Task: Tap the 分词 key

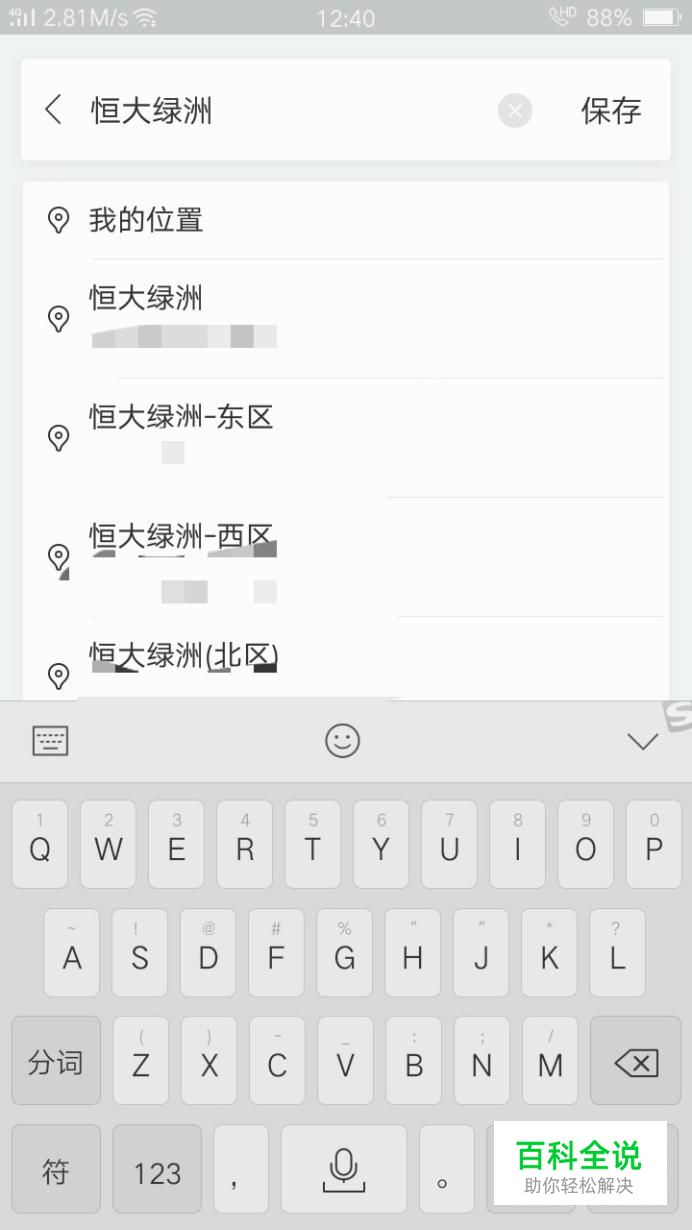Action: pyautogui.click(x=56, y=1061)
